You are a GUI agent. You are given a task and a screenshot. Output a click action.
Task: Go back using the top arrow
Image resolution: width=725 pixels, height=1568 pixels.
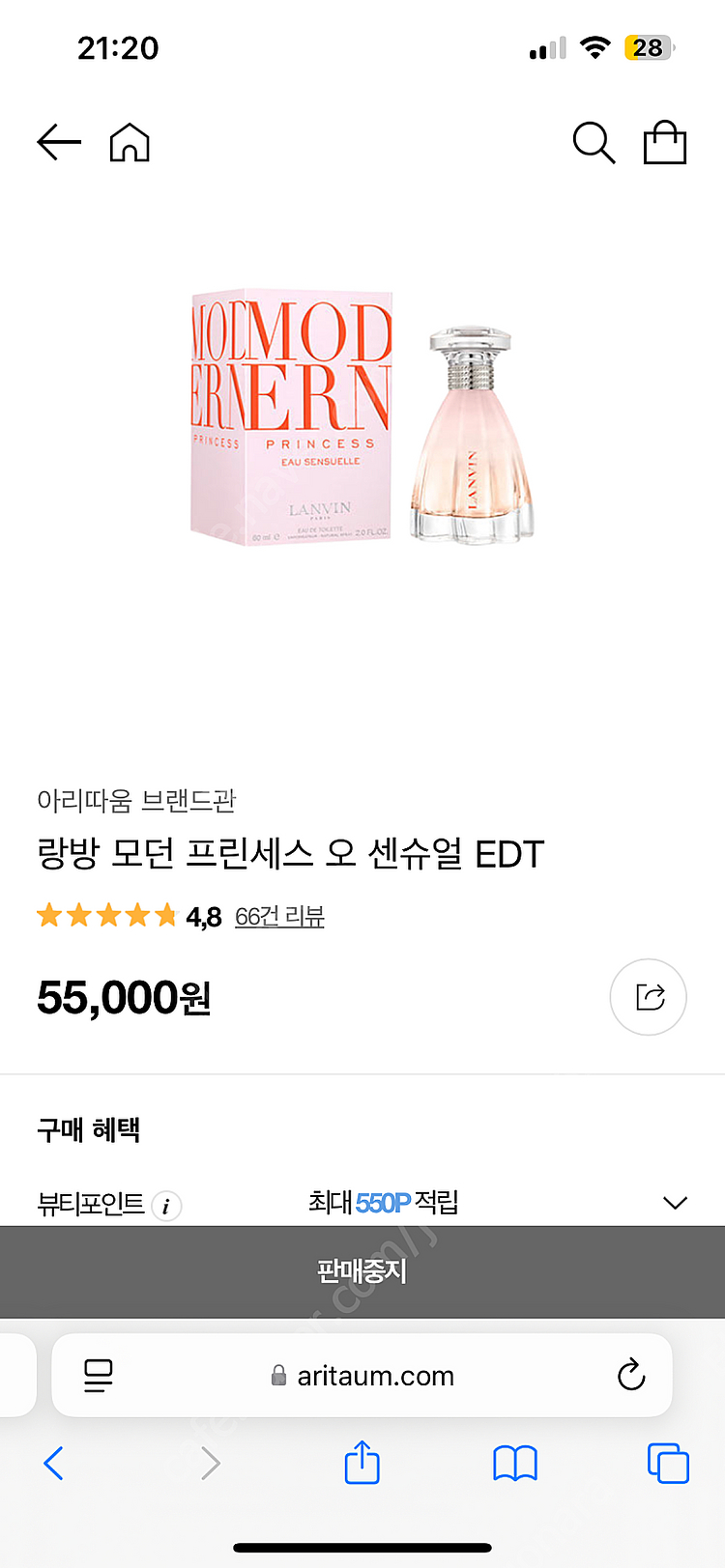point(59,143)
